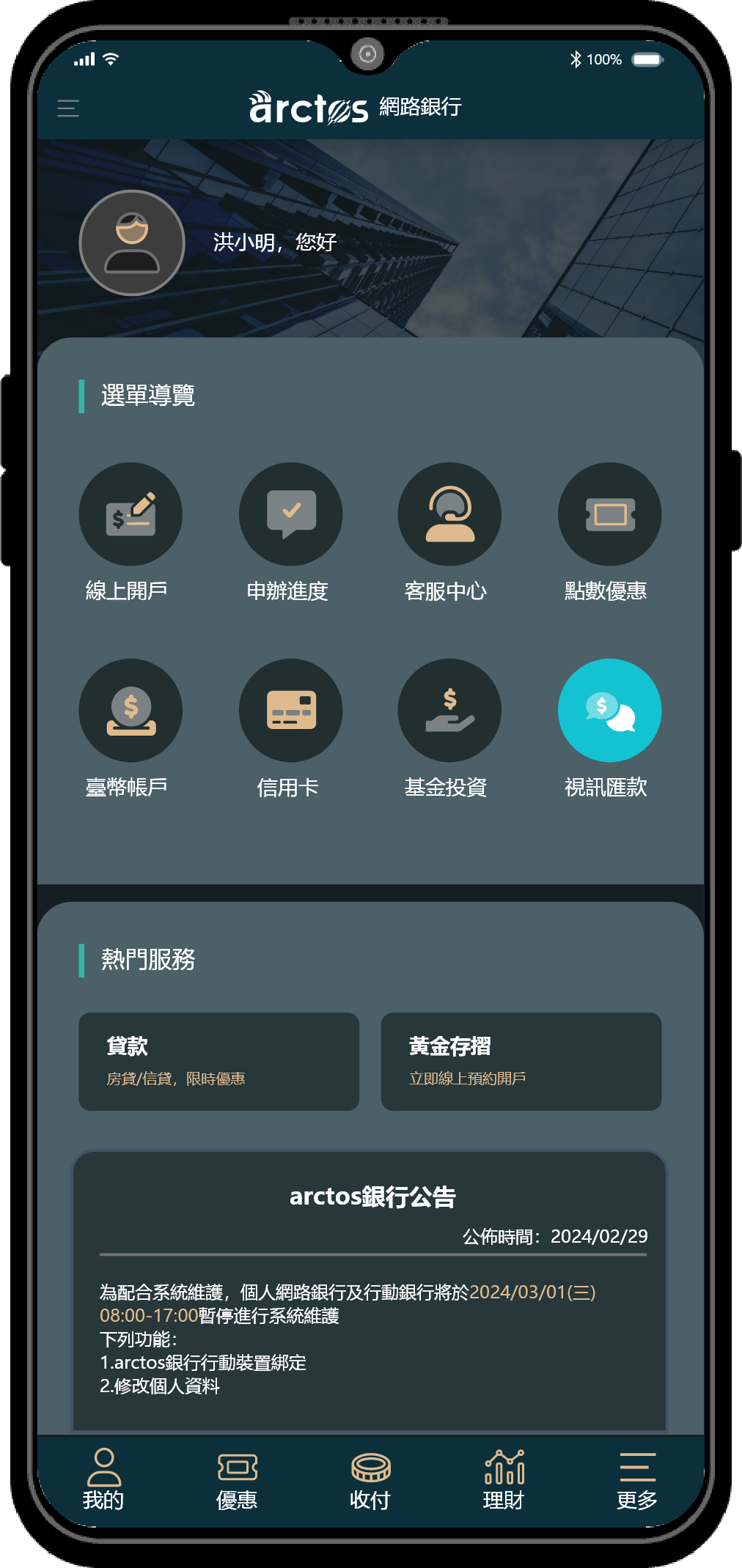Tap the user profile avatar
The image size is (742, 1568).
(x=132, y=243)
